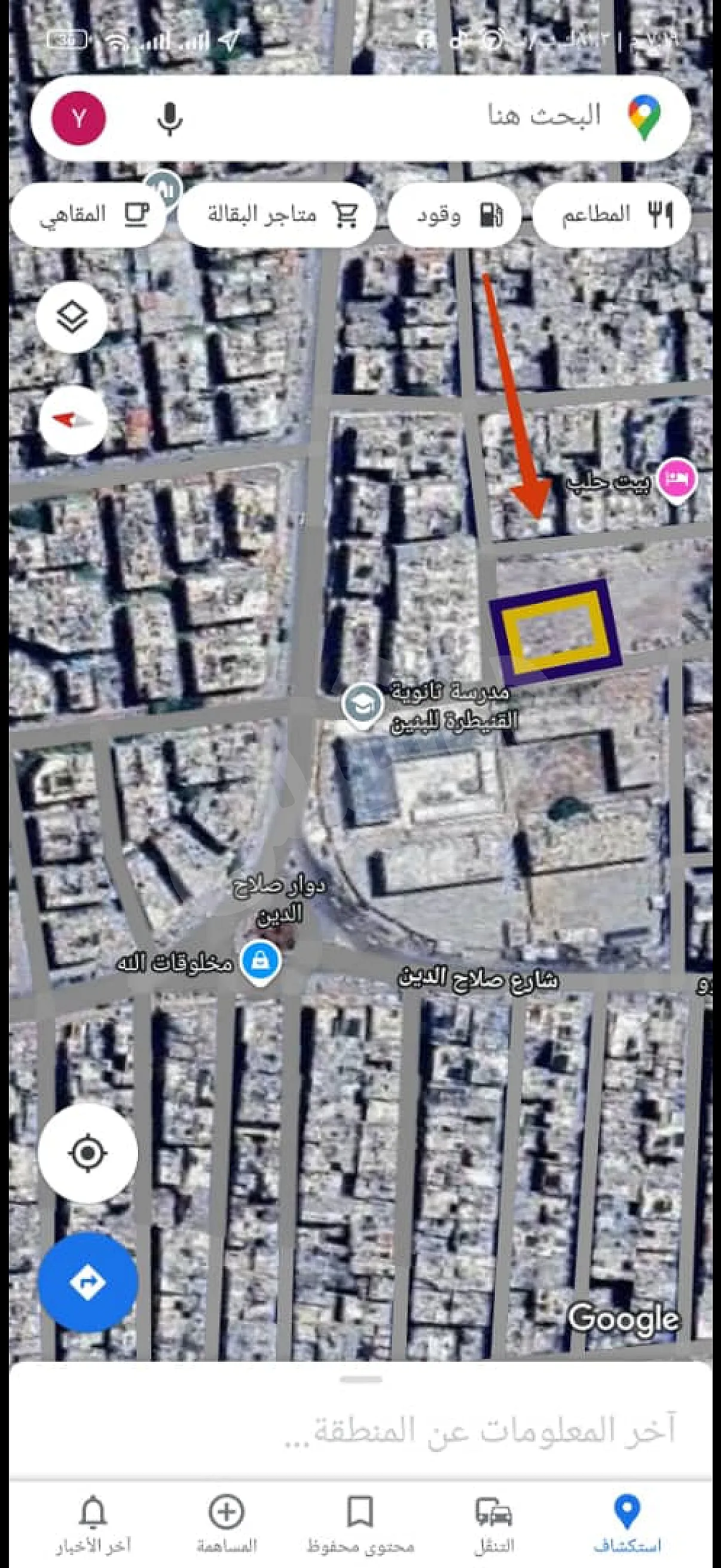Open the Y account profile avatar

click(x=79, y=118)
